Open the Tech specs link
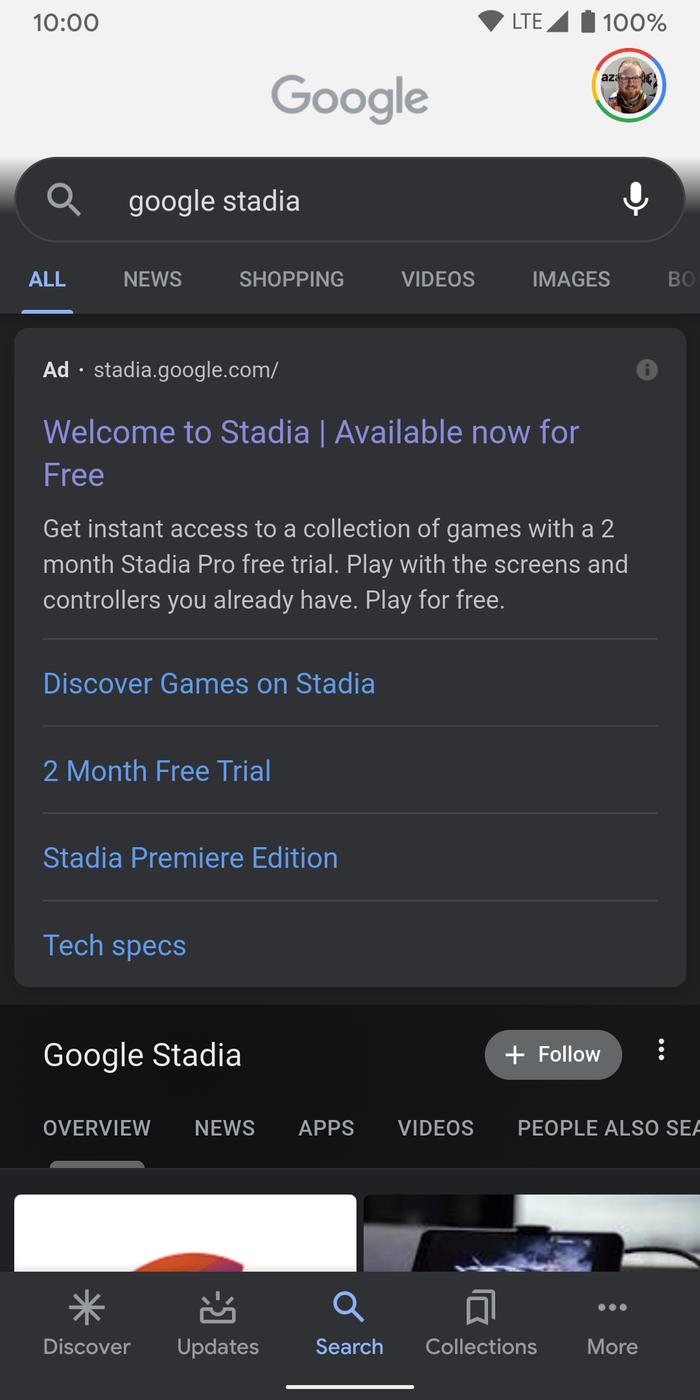700x1400 pixels. pos(114,945)
